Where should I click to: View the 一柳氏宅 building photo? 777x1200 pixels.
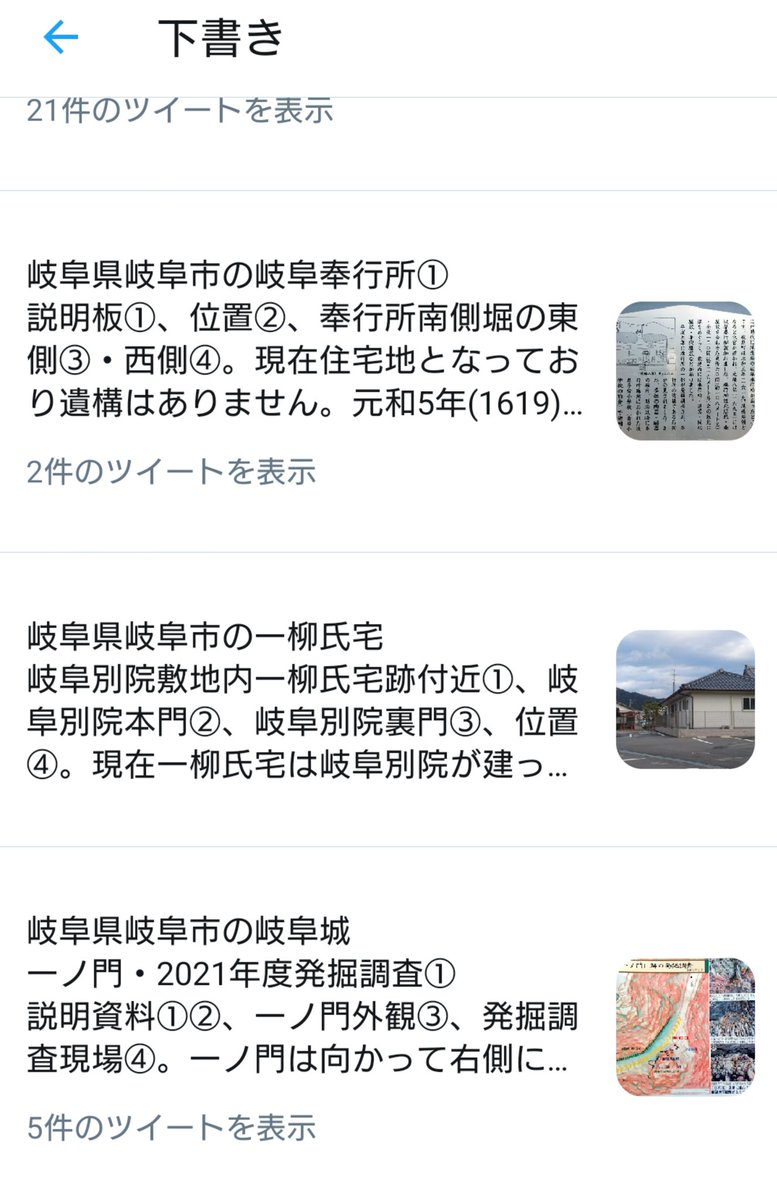pyautogui.click(x=685, y=699)
